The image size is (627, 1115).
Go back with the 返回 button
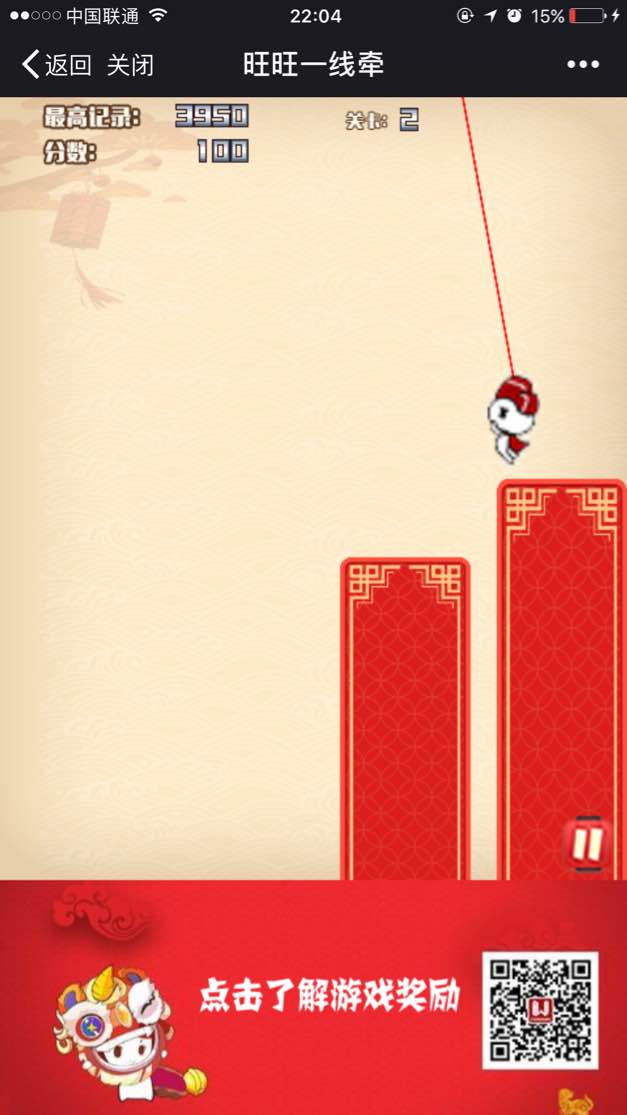[57, 65]
